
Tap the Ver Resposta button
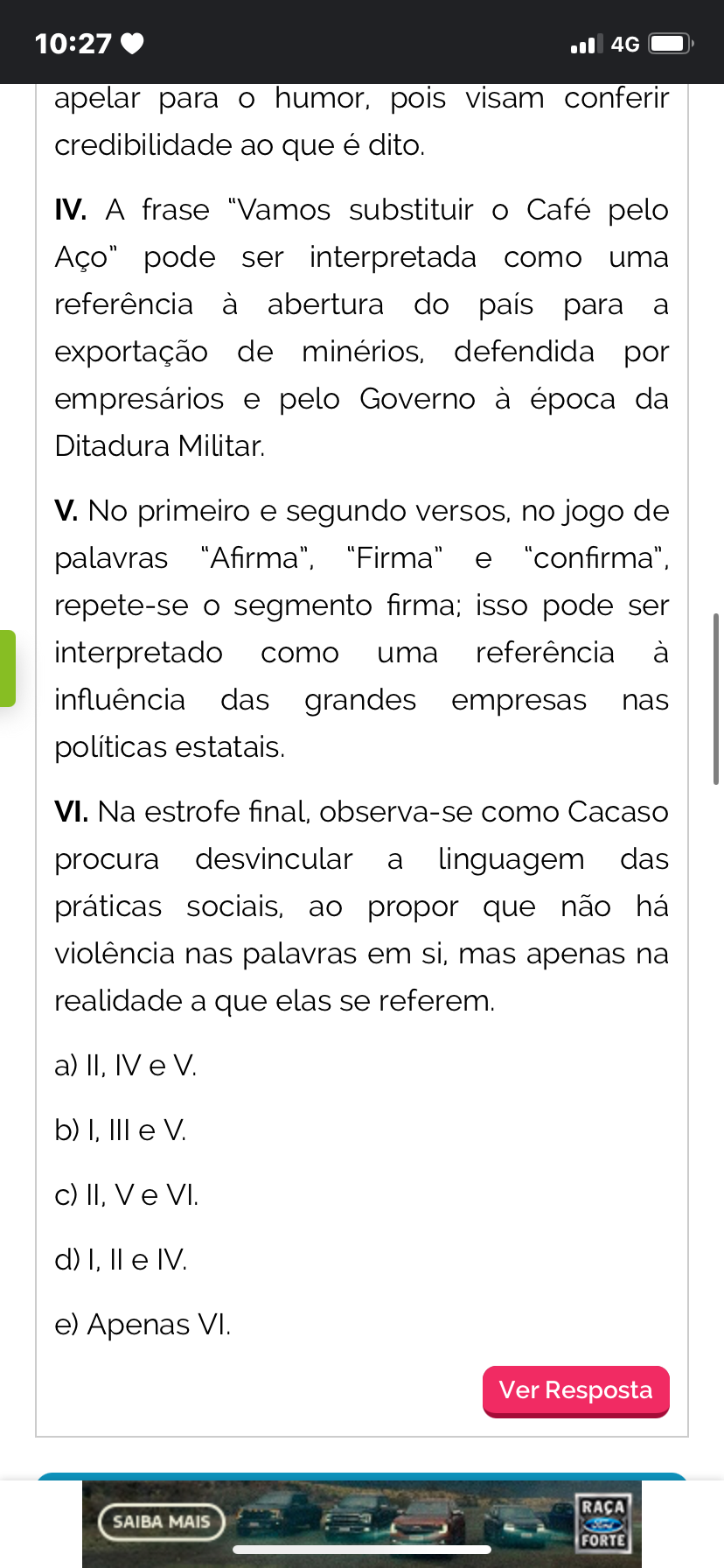(575, 1390)
